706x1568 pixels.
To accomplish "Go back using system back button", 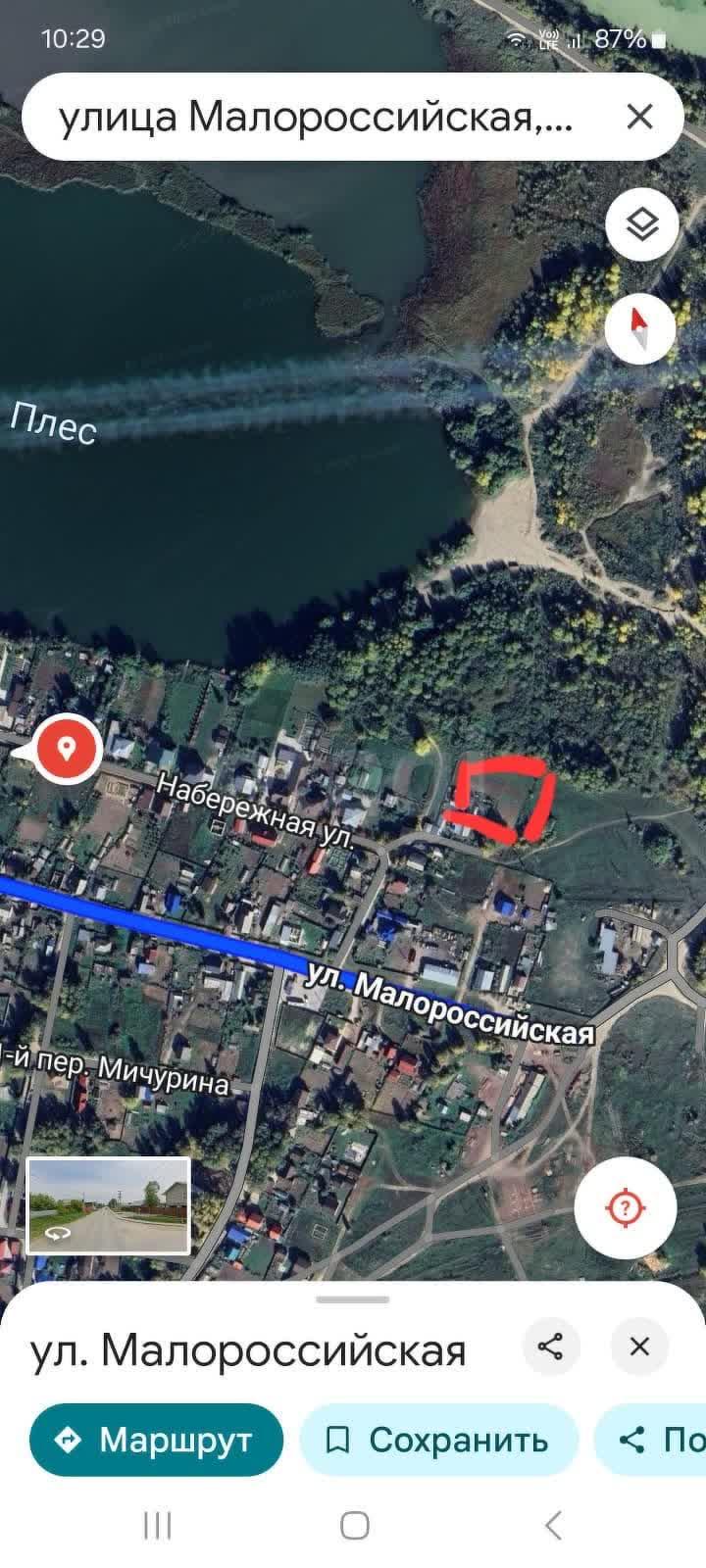I will [552, 1525].
